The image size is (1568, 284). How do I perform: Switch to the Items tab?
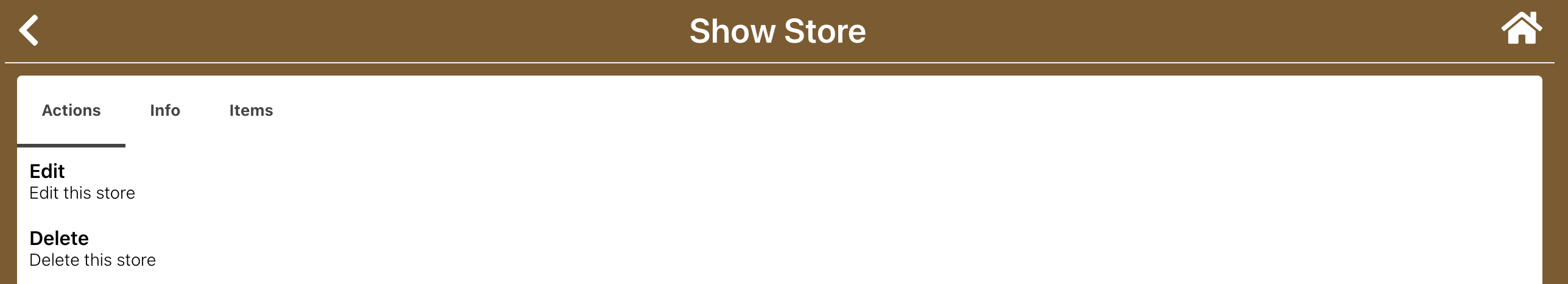point(251,110)
